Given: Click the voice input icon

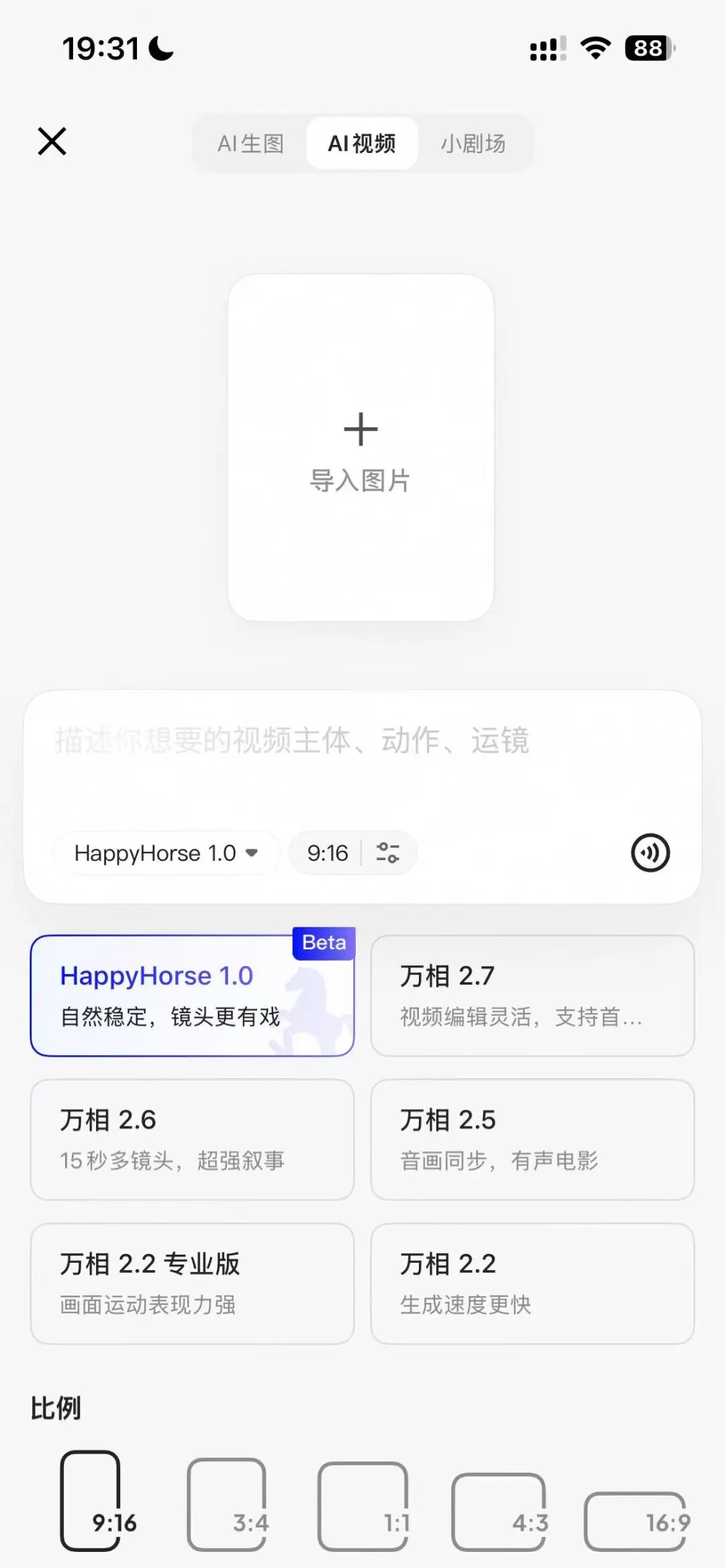Looking at the screenshot, I should point(649,853).
